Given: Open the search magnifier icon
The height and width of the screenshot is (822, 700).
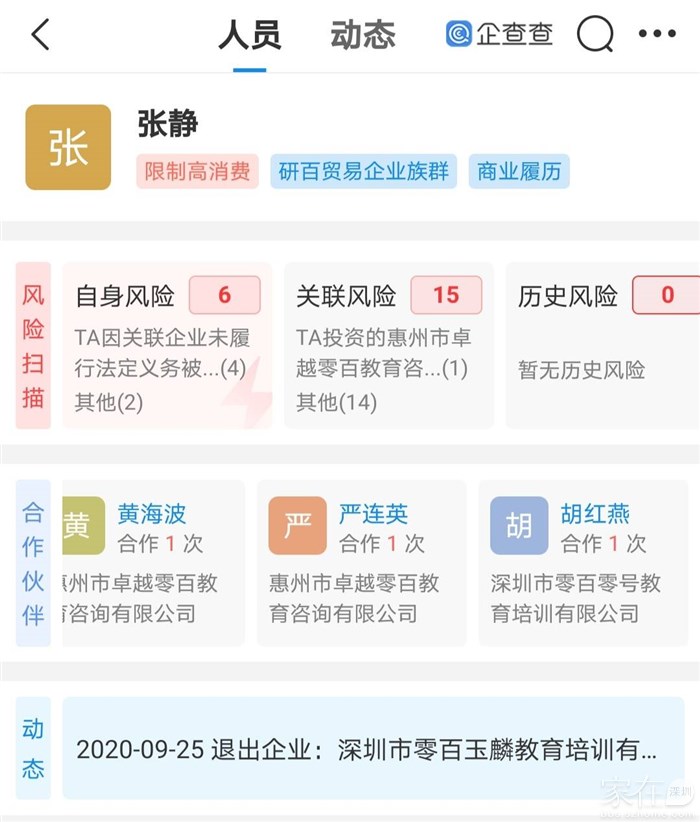Looking at the screenshot, I should click(x=595, y=35).
